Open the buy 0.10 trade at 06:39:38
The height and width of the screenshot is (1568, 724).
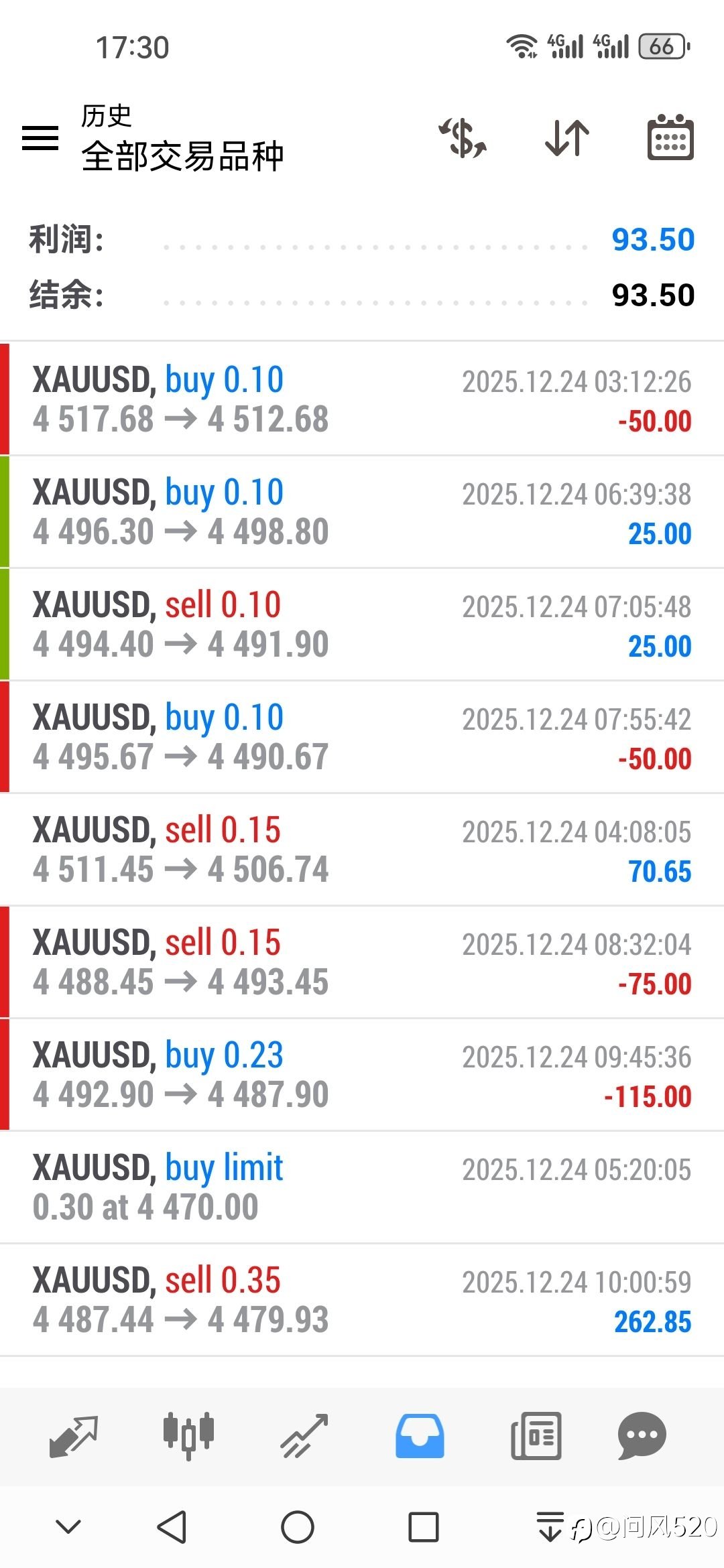[362, 512]
